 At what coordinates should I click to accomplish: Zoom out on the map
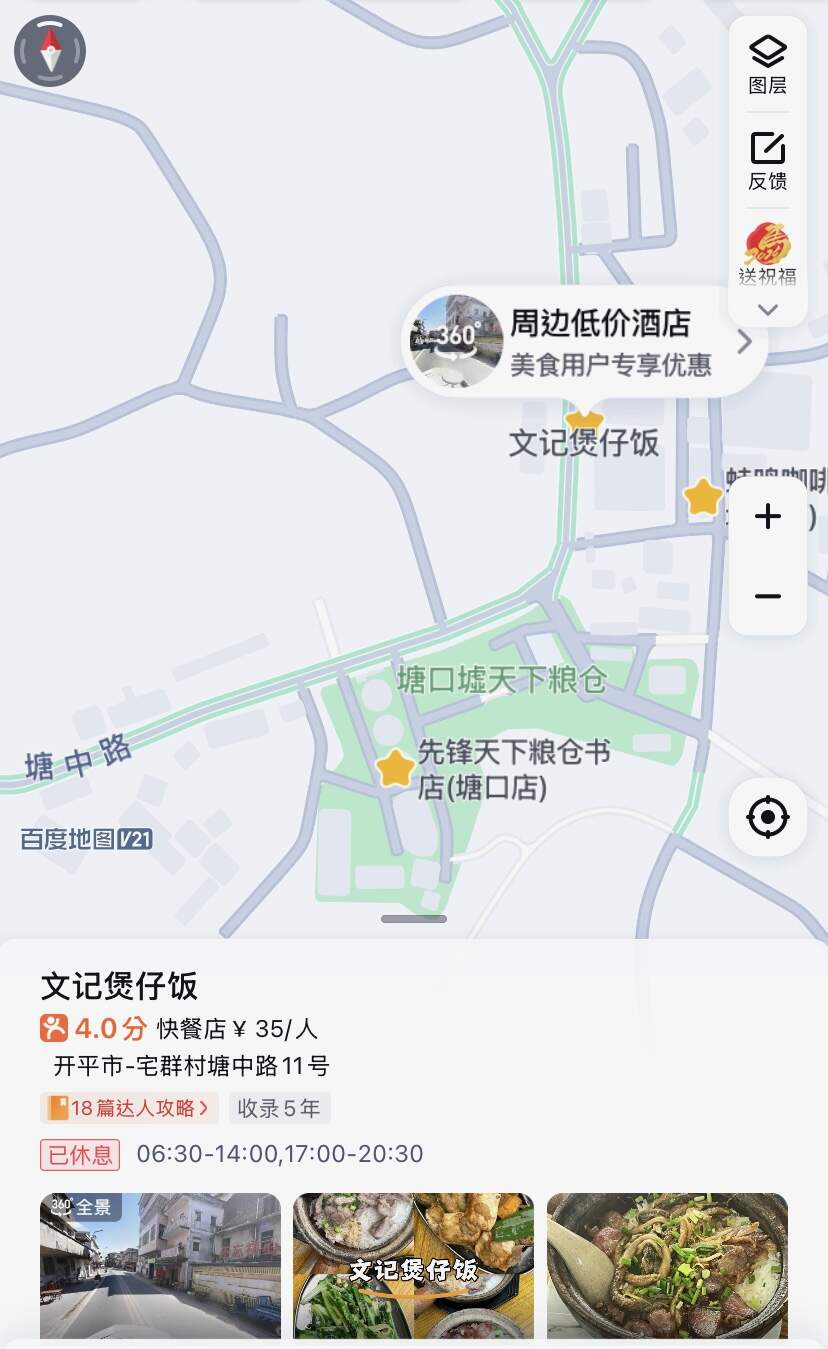point(768,597)
